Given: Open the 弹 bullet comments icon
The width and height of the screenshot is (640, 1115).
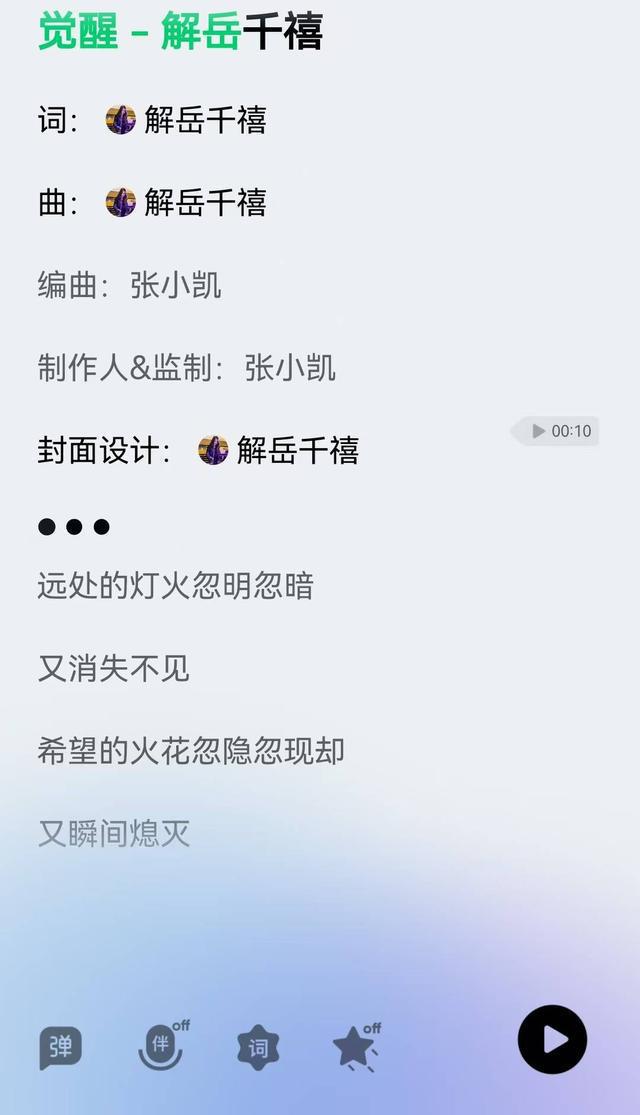Looking at the screenshot, I should coord(60,1047).
